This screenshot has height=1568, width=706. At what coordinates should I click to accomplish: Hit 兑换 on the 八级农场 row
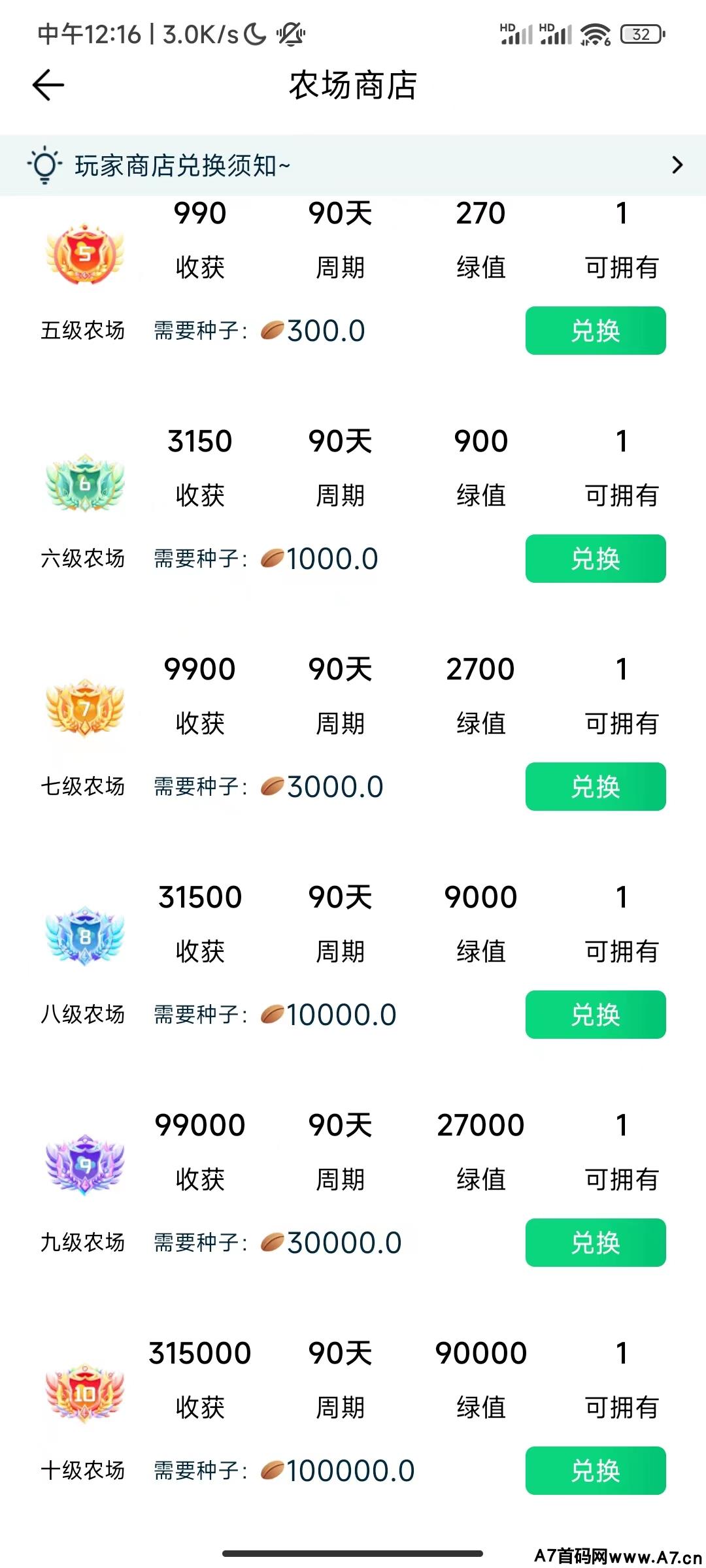[x=595, y=1015]
